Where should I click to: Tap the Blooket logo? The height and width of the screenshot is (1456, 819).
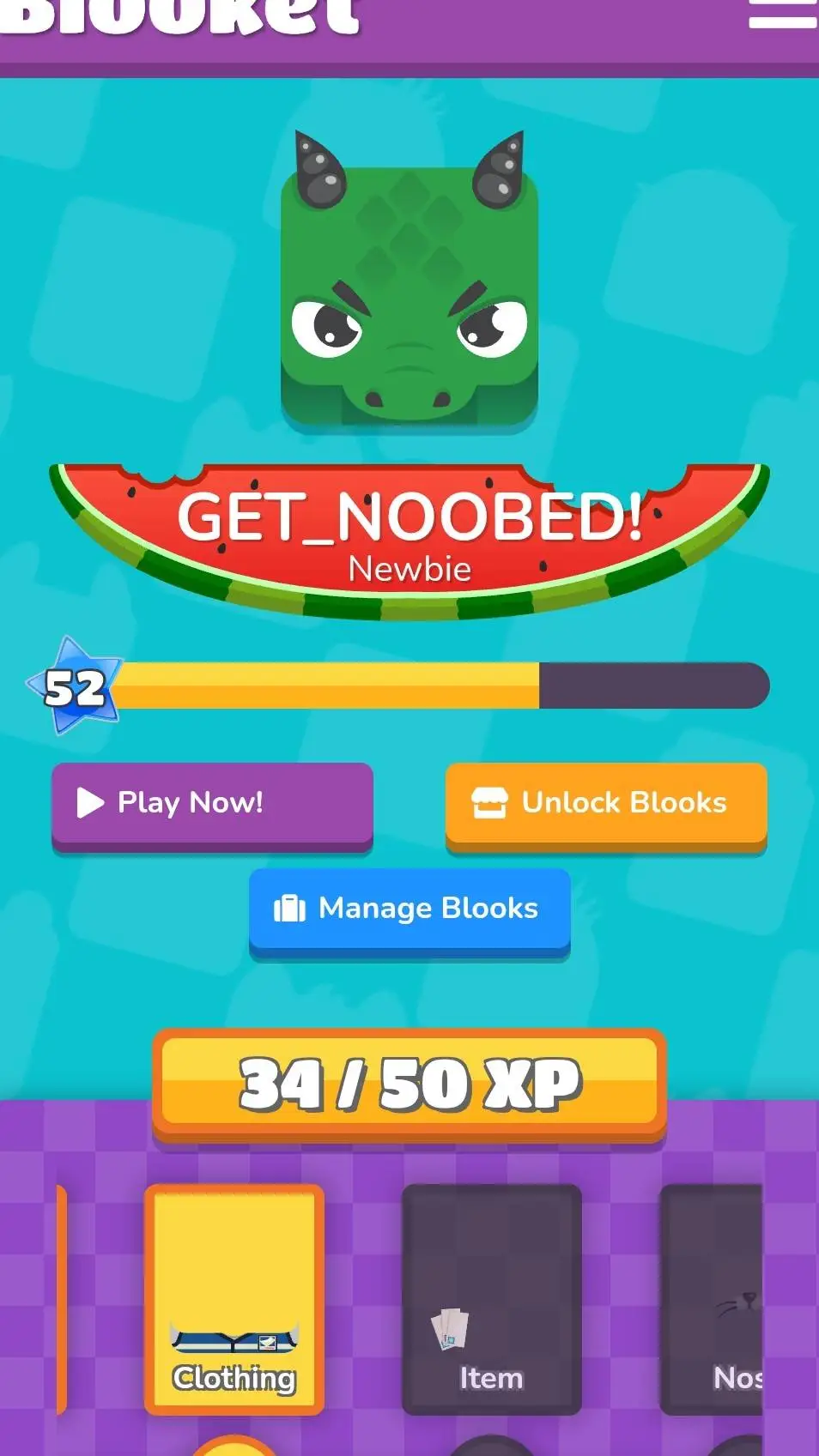click(x=180, y=15)
